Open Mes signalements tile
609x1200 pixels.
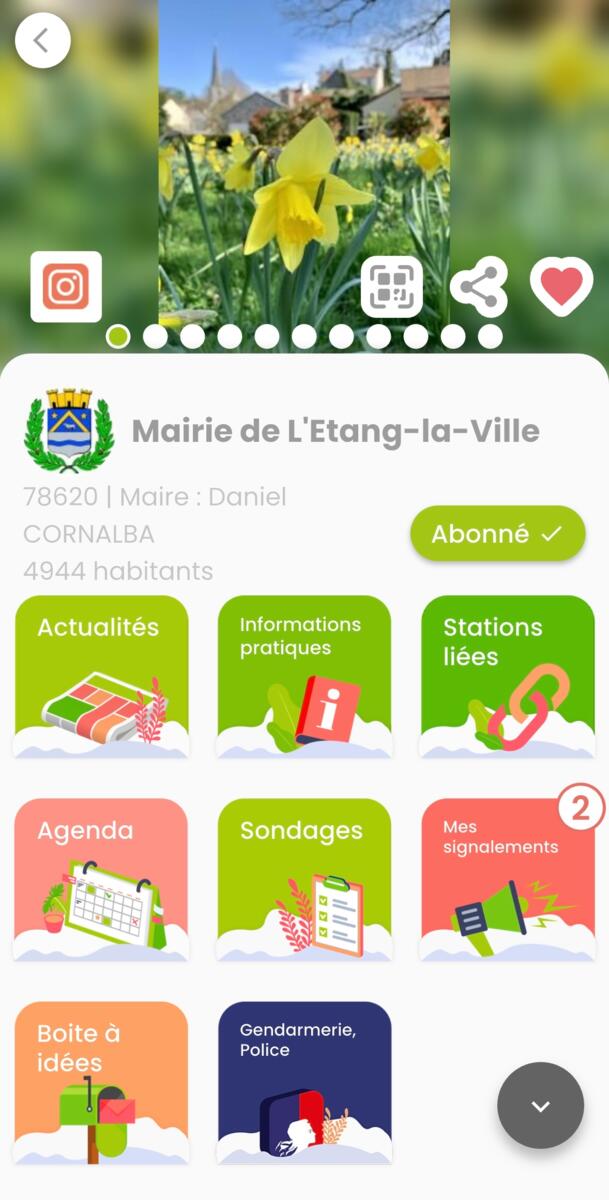[x=507, y=880]
